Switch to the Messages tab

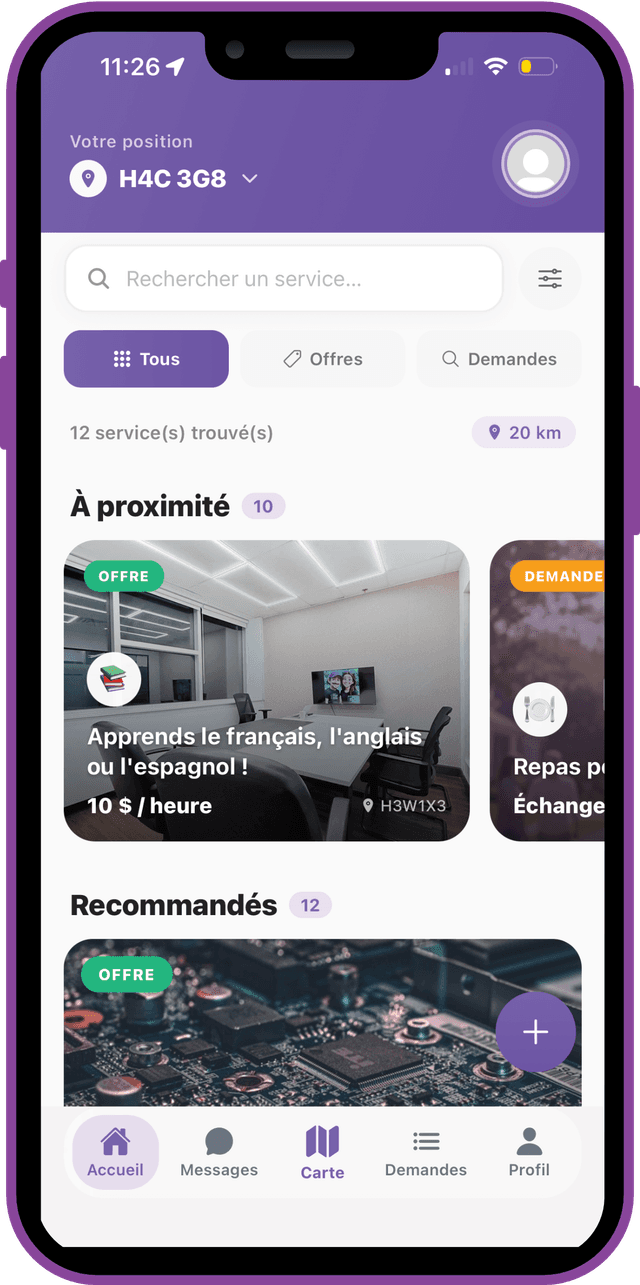click(x=219, y=1152)
